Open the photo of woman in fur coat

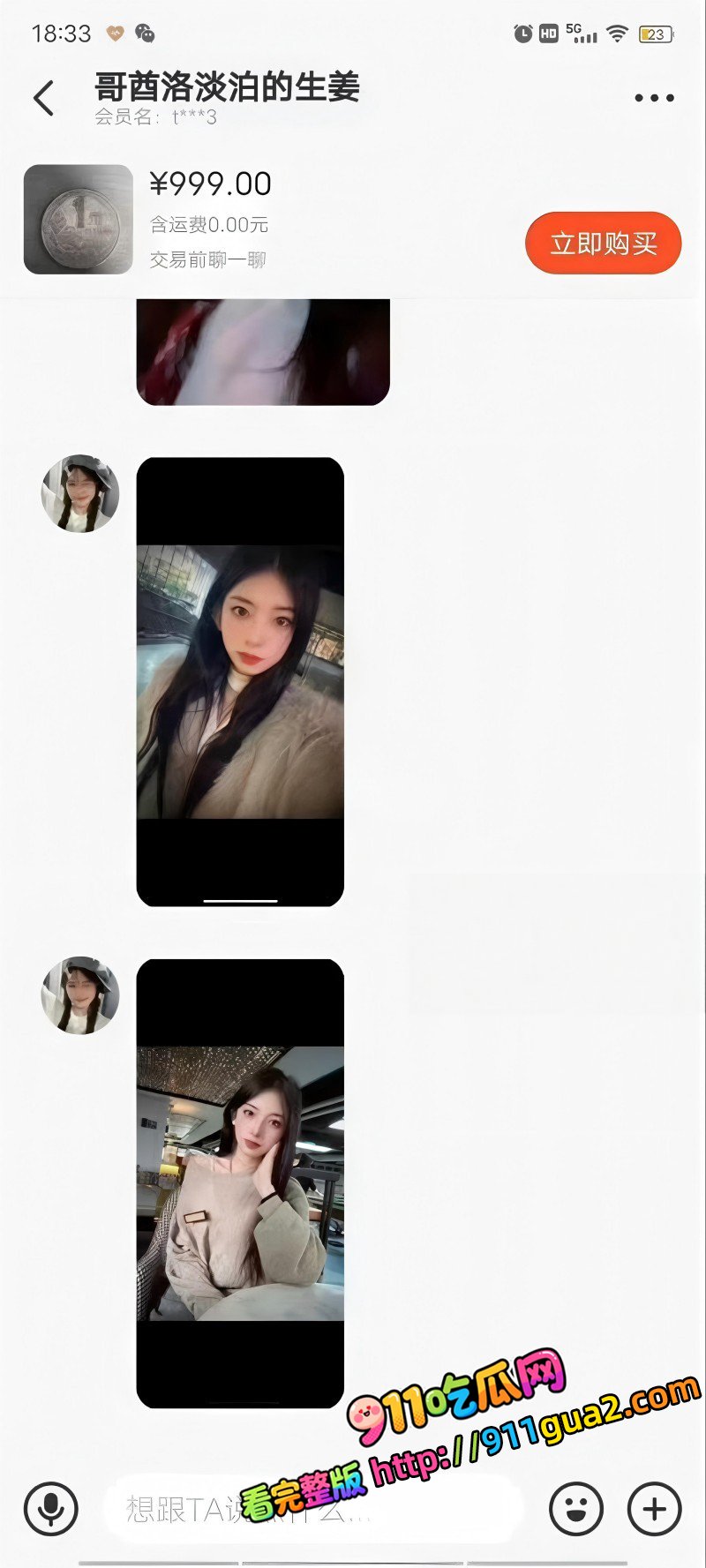click(240, 681)
